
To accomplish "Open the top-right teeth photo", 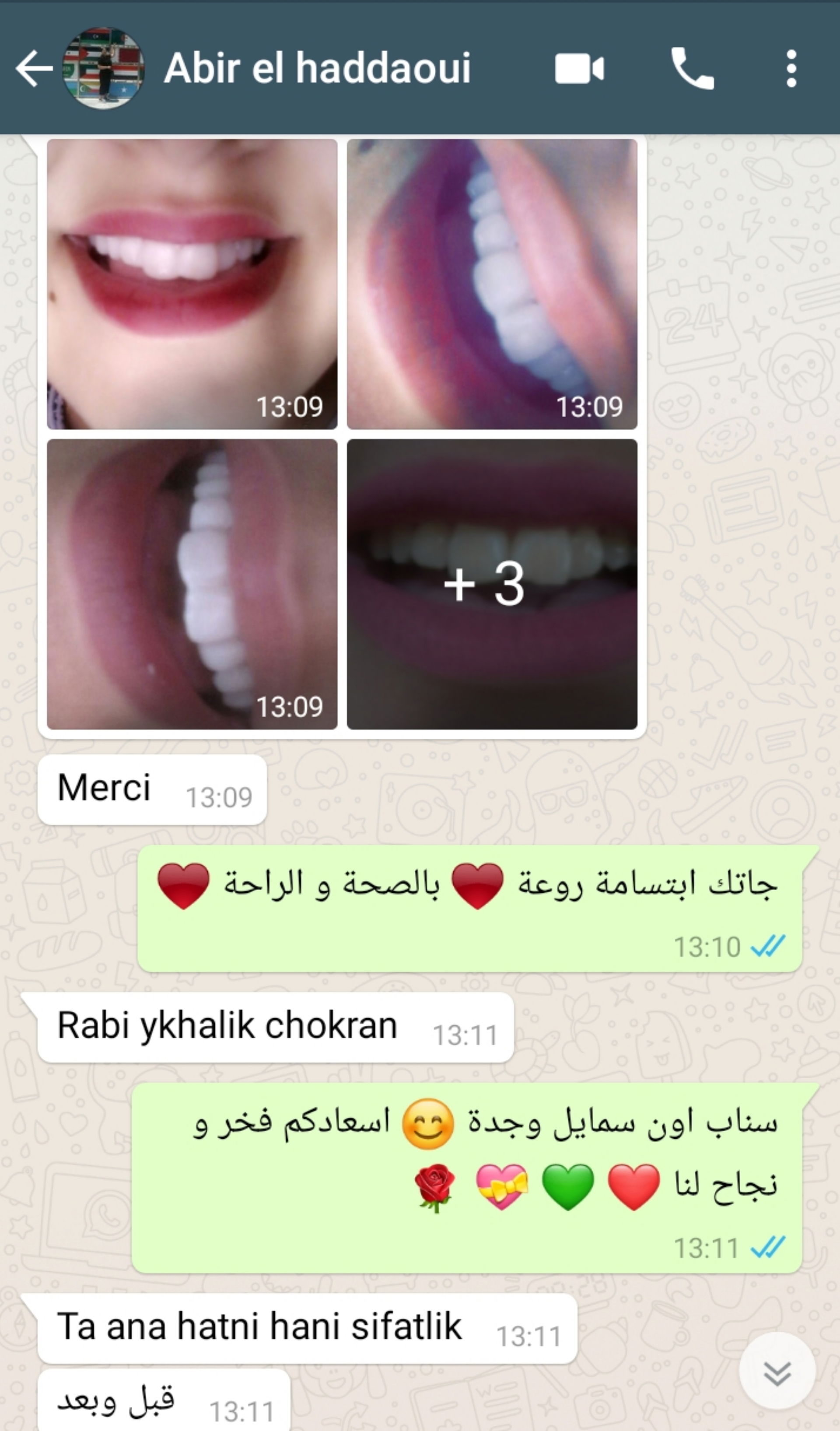I will point(491,284).
